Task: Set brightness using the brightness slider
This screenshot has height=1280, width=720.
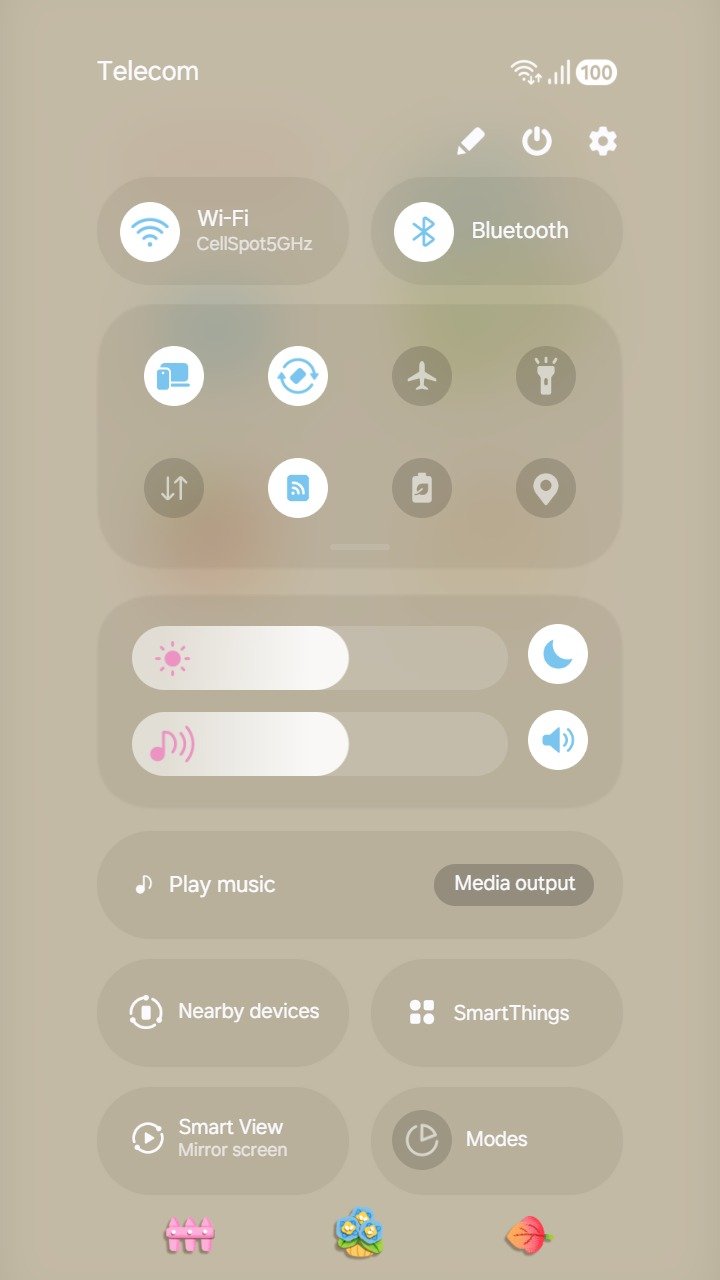Action: pos(320,658)
